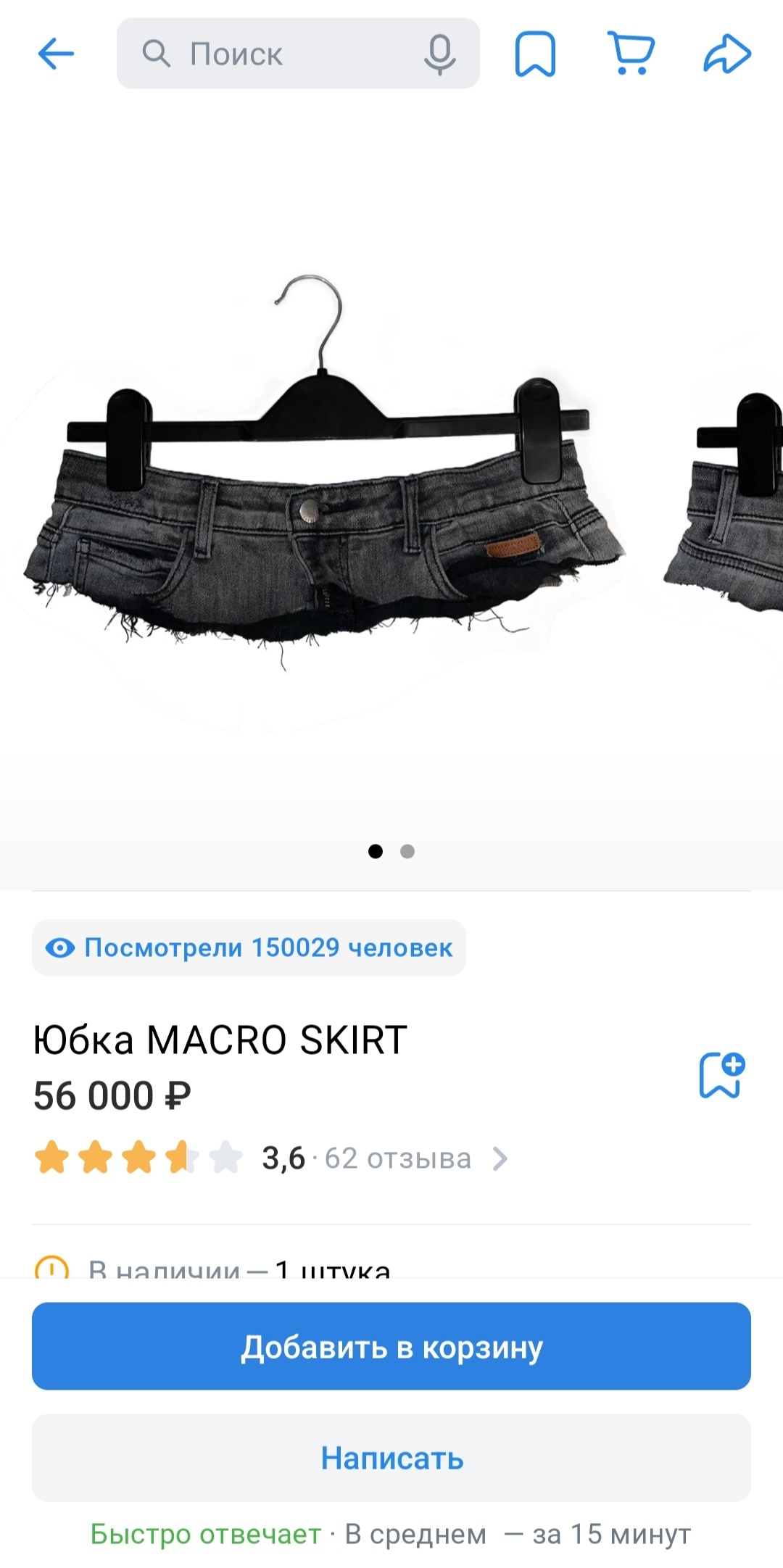Open the skirt product photo
Screen dimensions: 783x1568
pyautogui.click(x=326, y=493)
